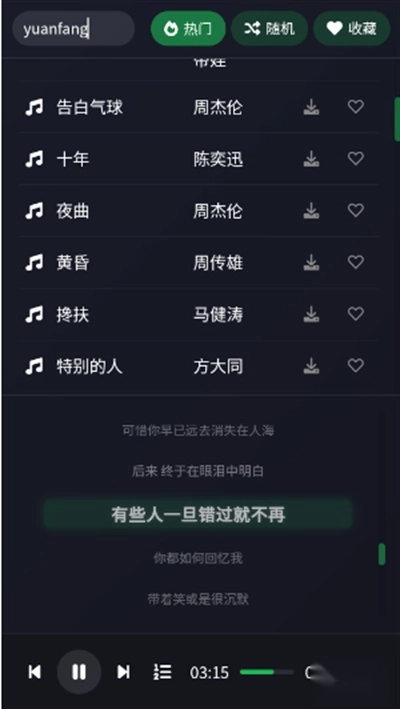
Task: Download 十年 by 陈奕迅
Action: 311,159
